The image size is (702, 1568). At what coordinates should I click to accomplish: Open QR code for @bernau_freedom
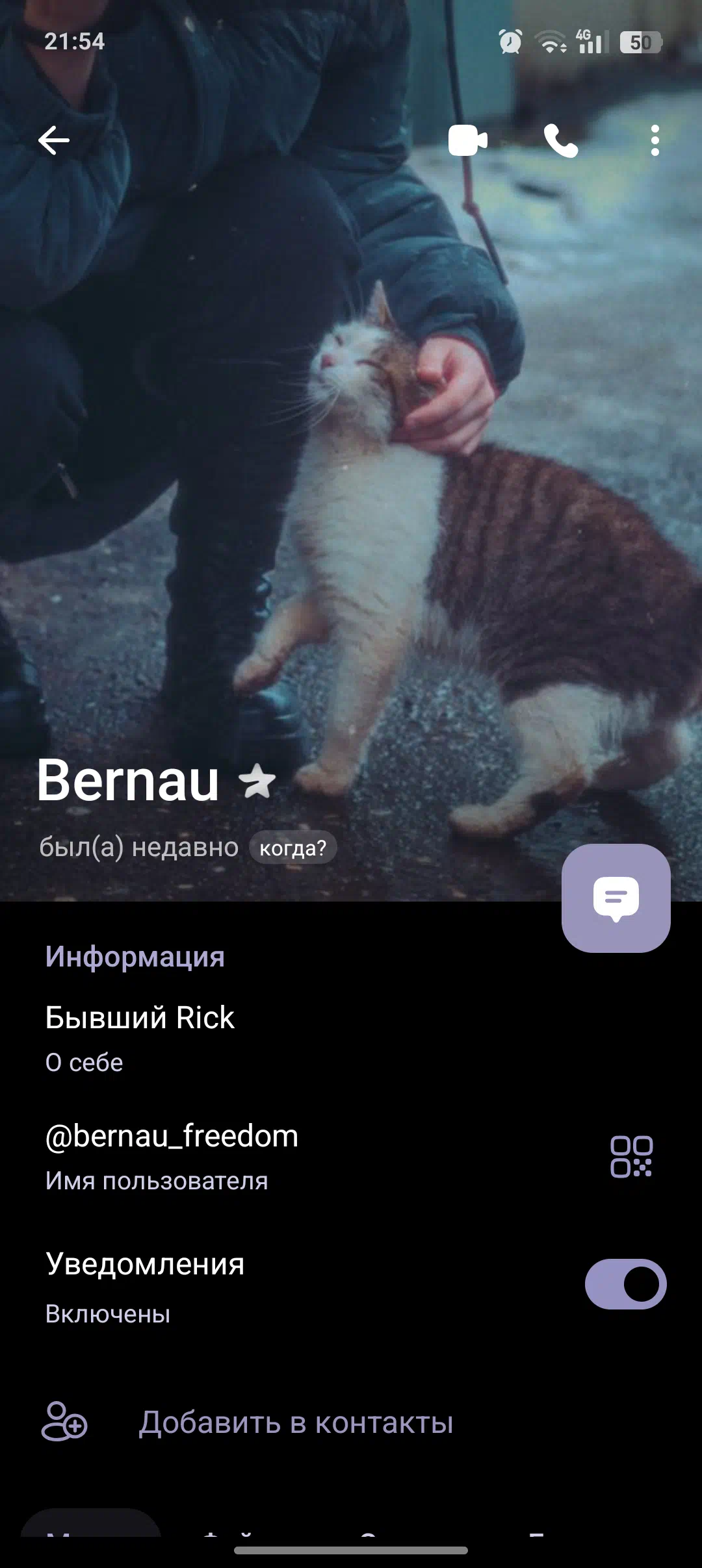tap(631, 1157)
